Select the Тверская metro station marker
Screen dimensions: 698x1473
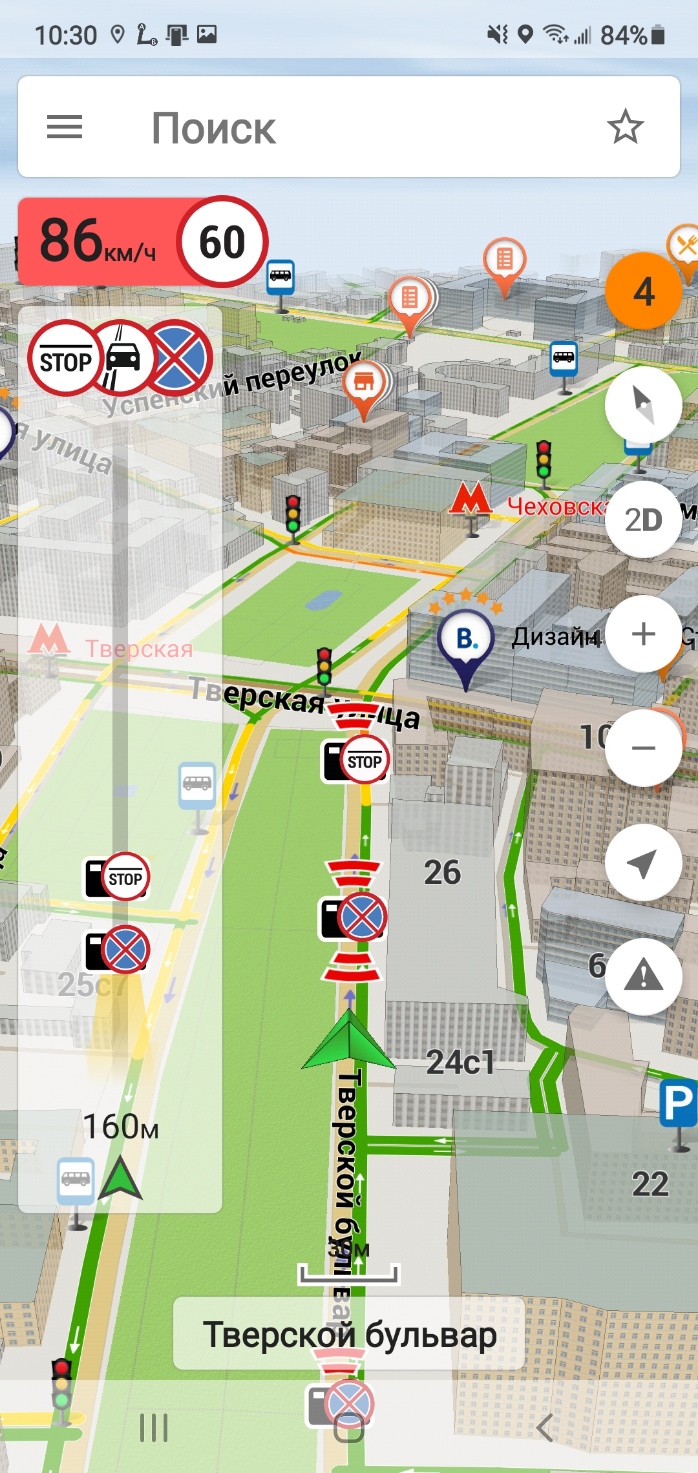tap(48, 640)
